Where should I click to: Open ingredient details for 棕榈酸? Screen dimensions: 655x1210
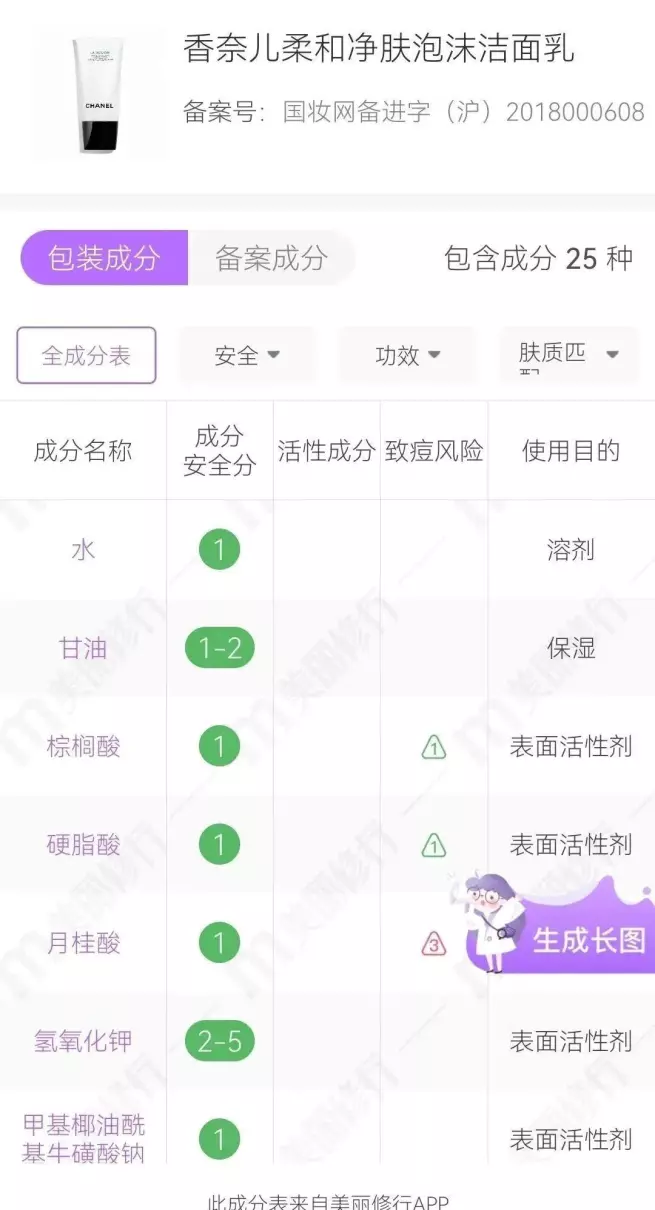coord(83,746)
